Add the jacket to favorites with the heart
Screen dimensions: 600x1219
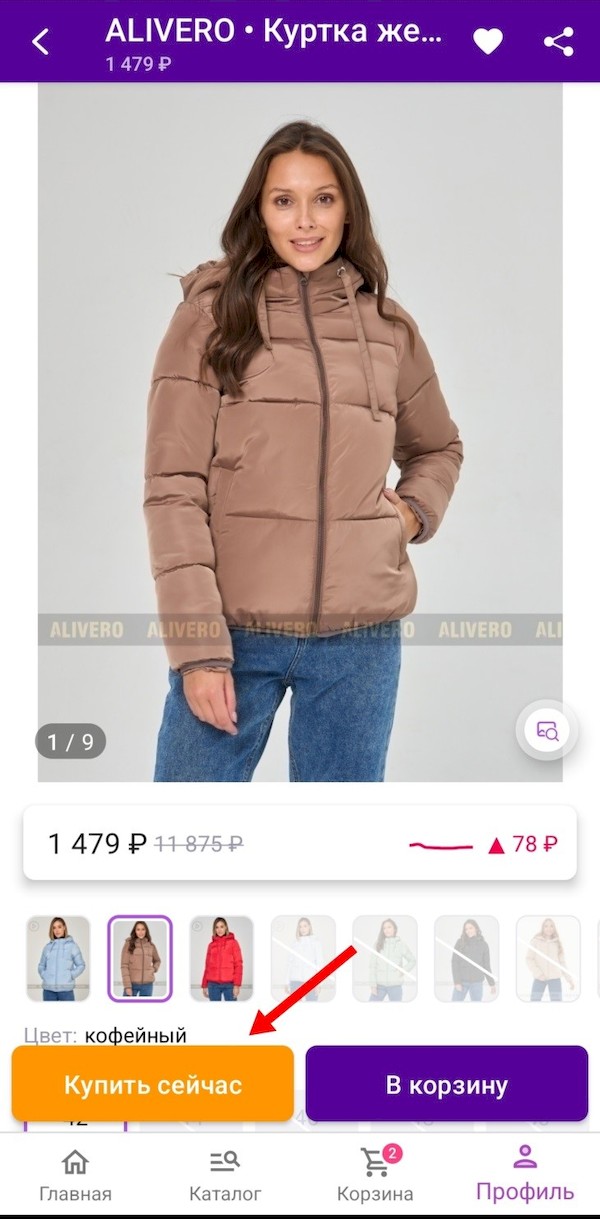click(x=488, y=42)
